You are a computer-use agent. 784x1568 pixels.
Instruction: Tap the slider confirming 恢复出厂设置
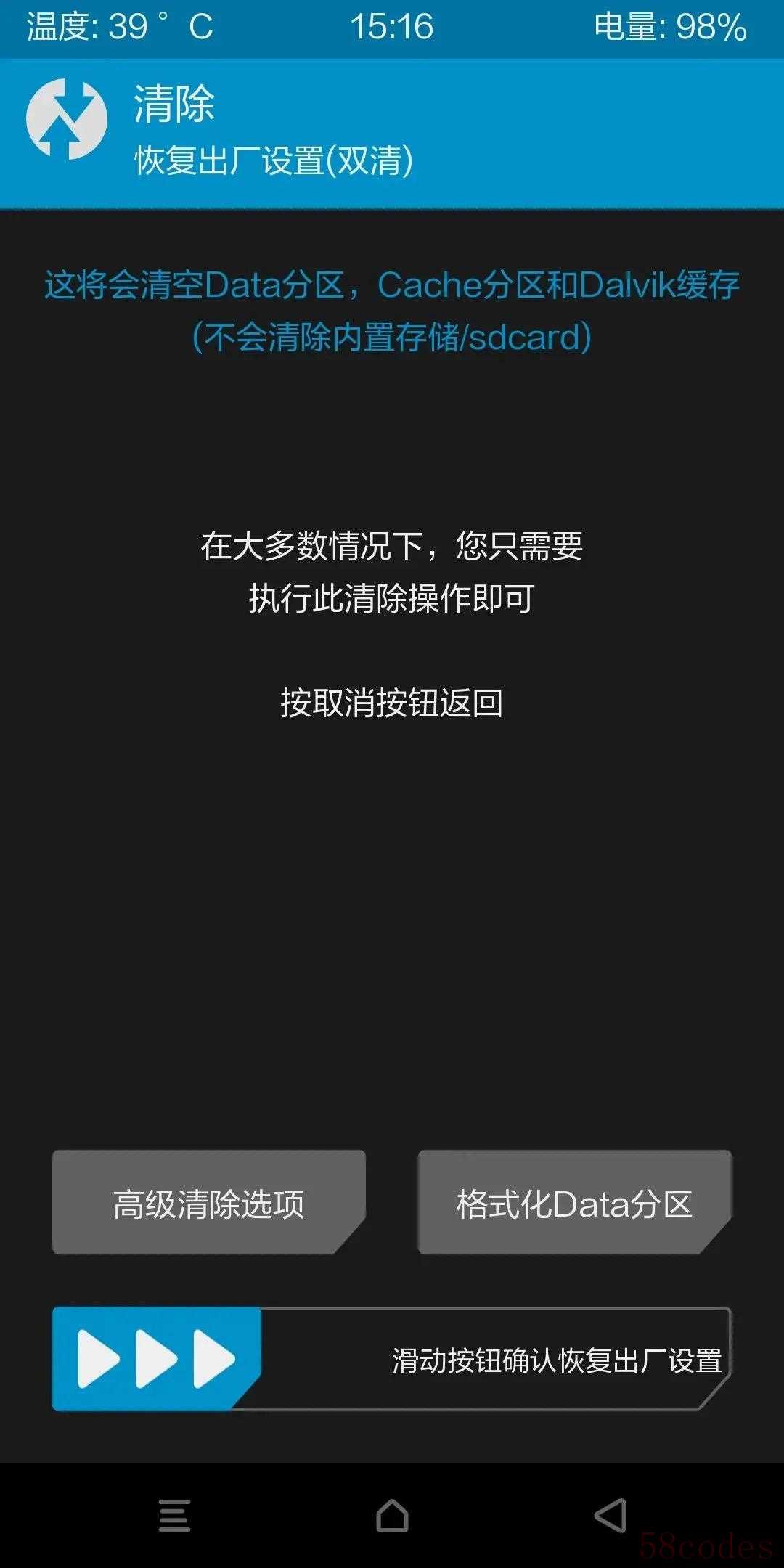tap(157, 1359)
